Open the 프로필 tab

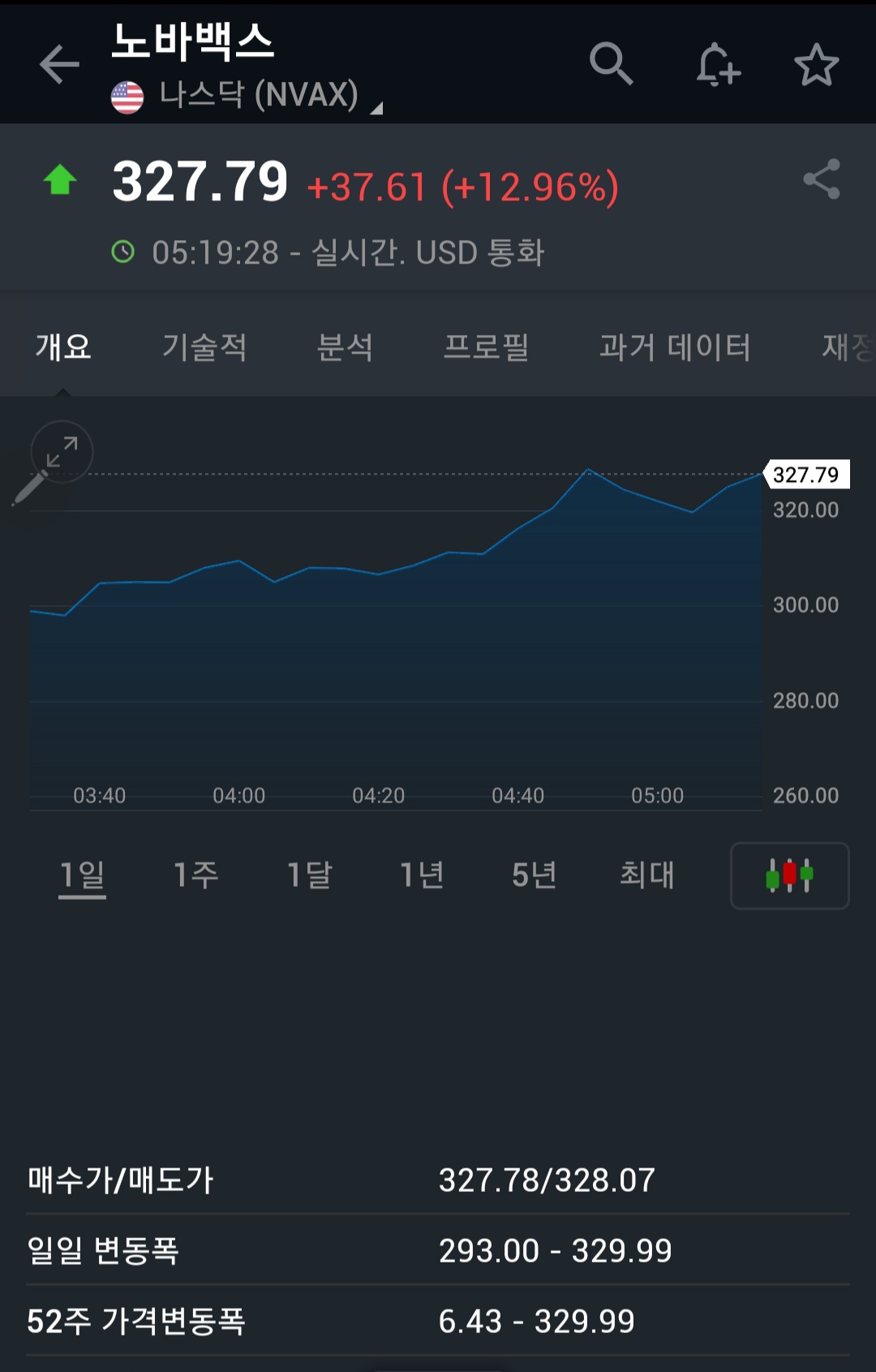click(x=486, y=347)
